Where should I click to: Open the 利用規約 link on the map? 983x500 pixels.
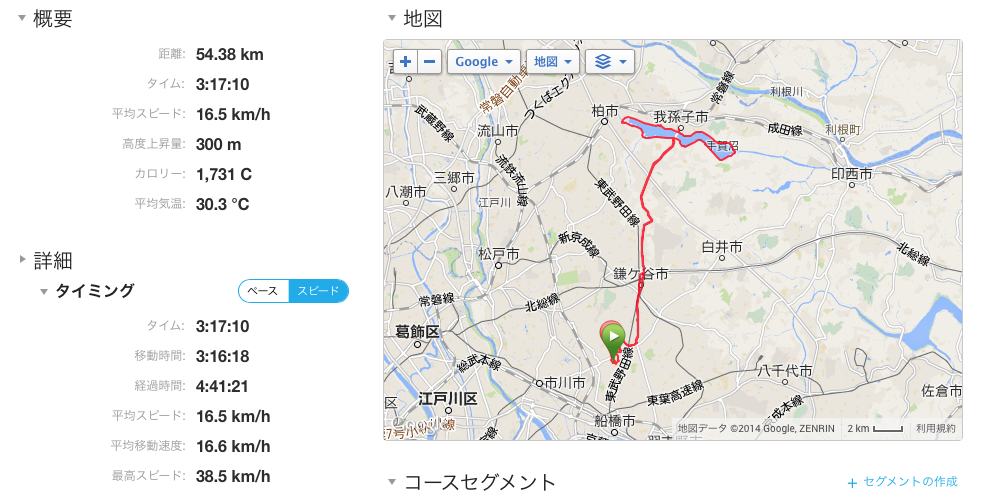pyautogui.click(x=935, y=428)
